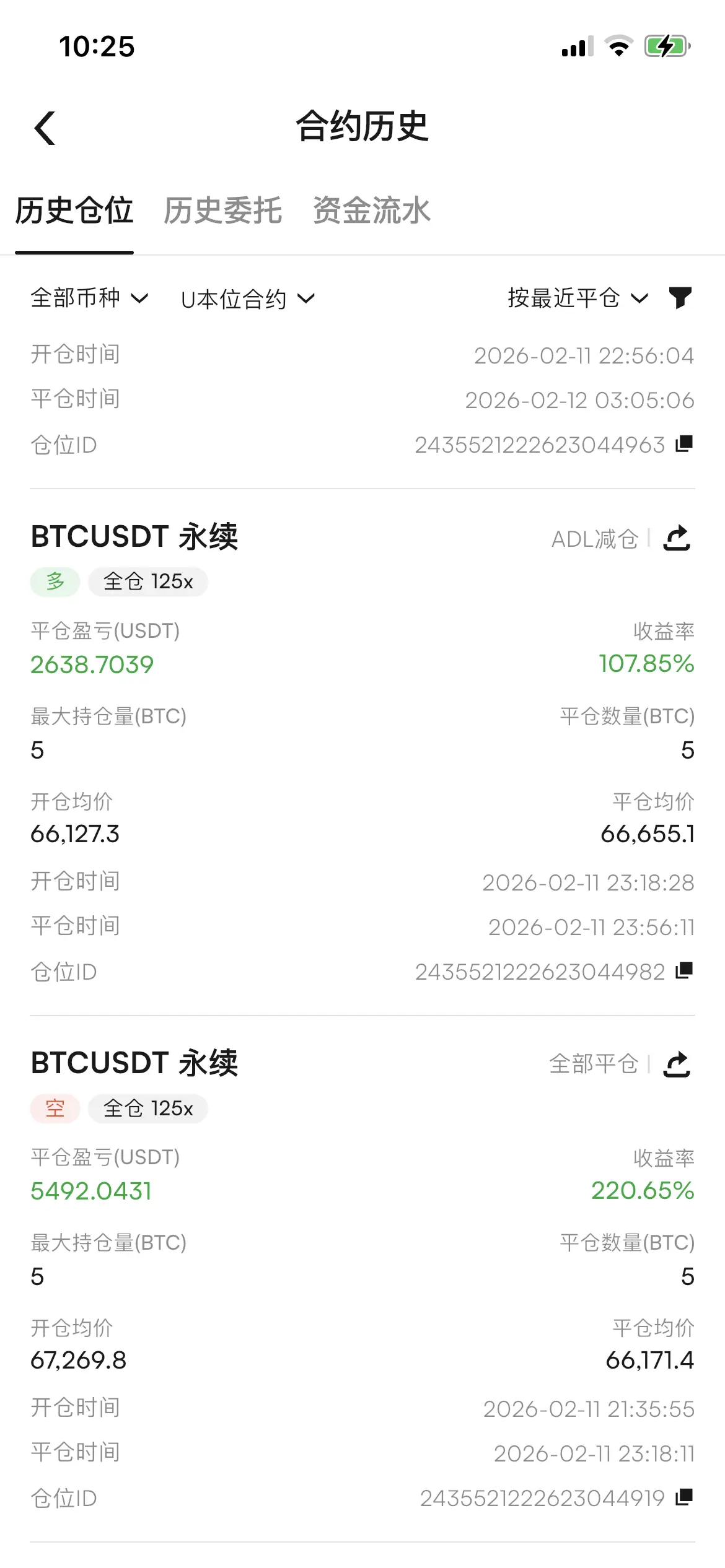Open the filter funnel icon
The width and height of the screenshot is (725, 1568).
[x=680, y=298]
